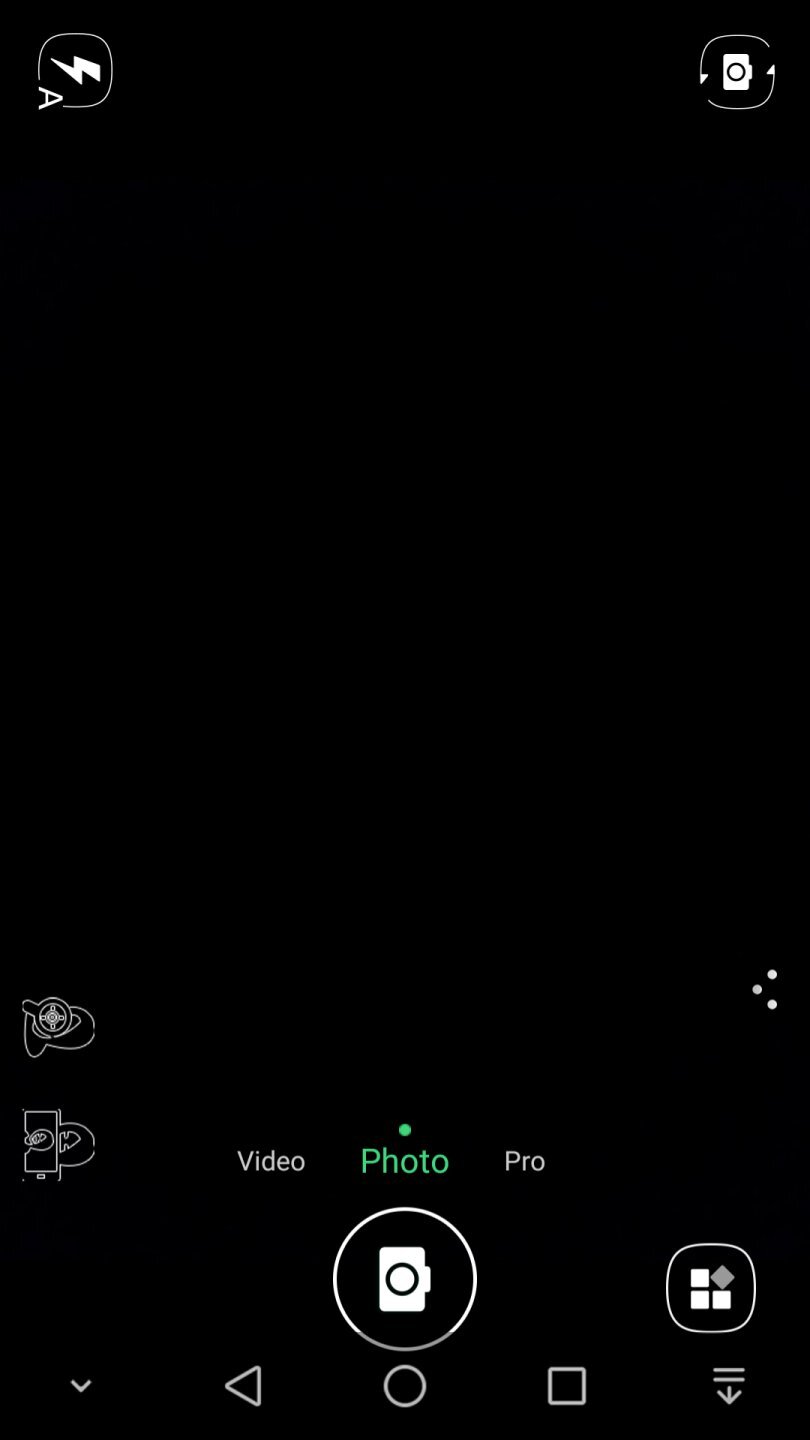Switch to Pro mode
The image size is (810, 1440).
point(524,1160)
